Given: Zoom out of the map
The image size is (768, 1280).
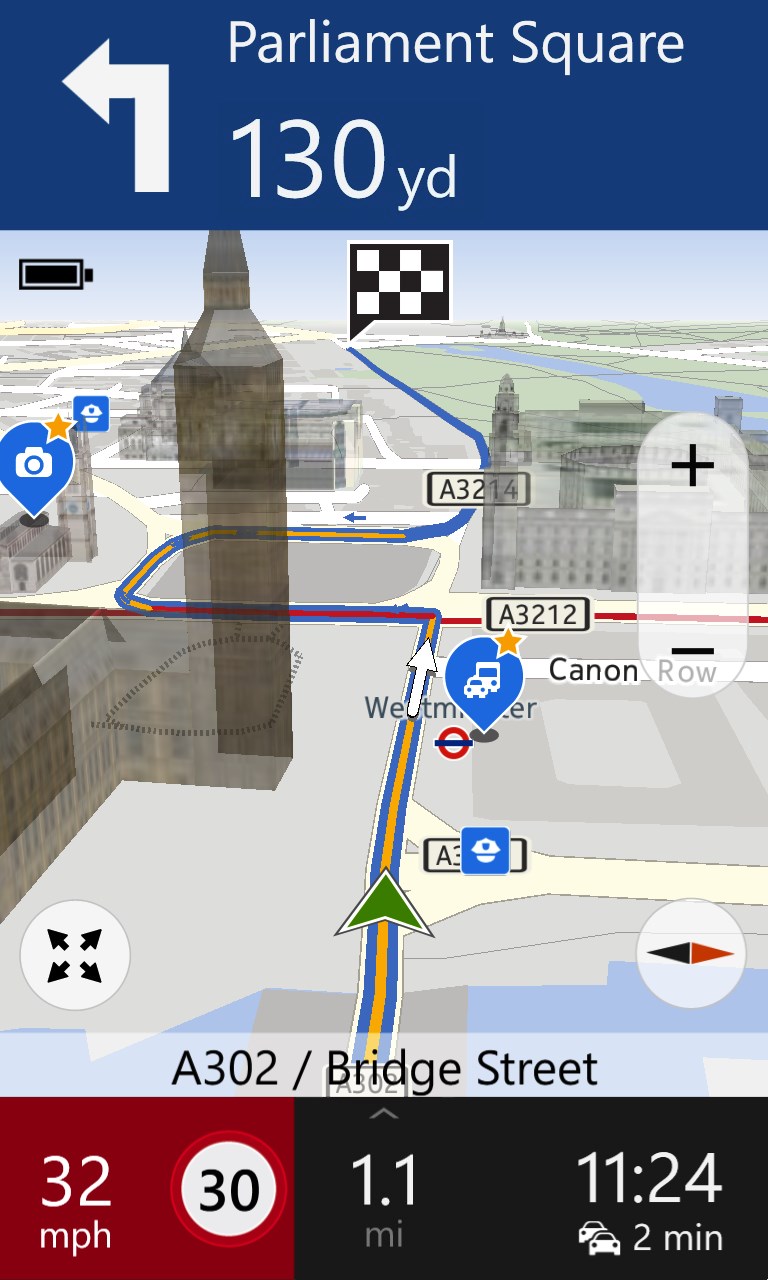Looking at the screenshot, I should [x=692, y=650].
